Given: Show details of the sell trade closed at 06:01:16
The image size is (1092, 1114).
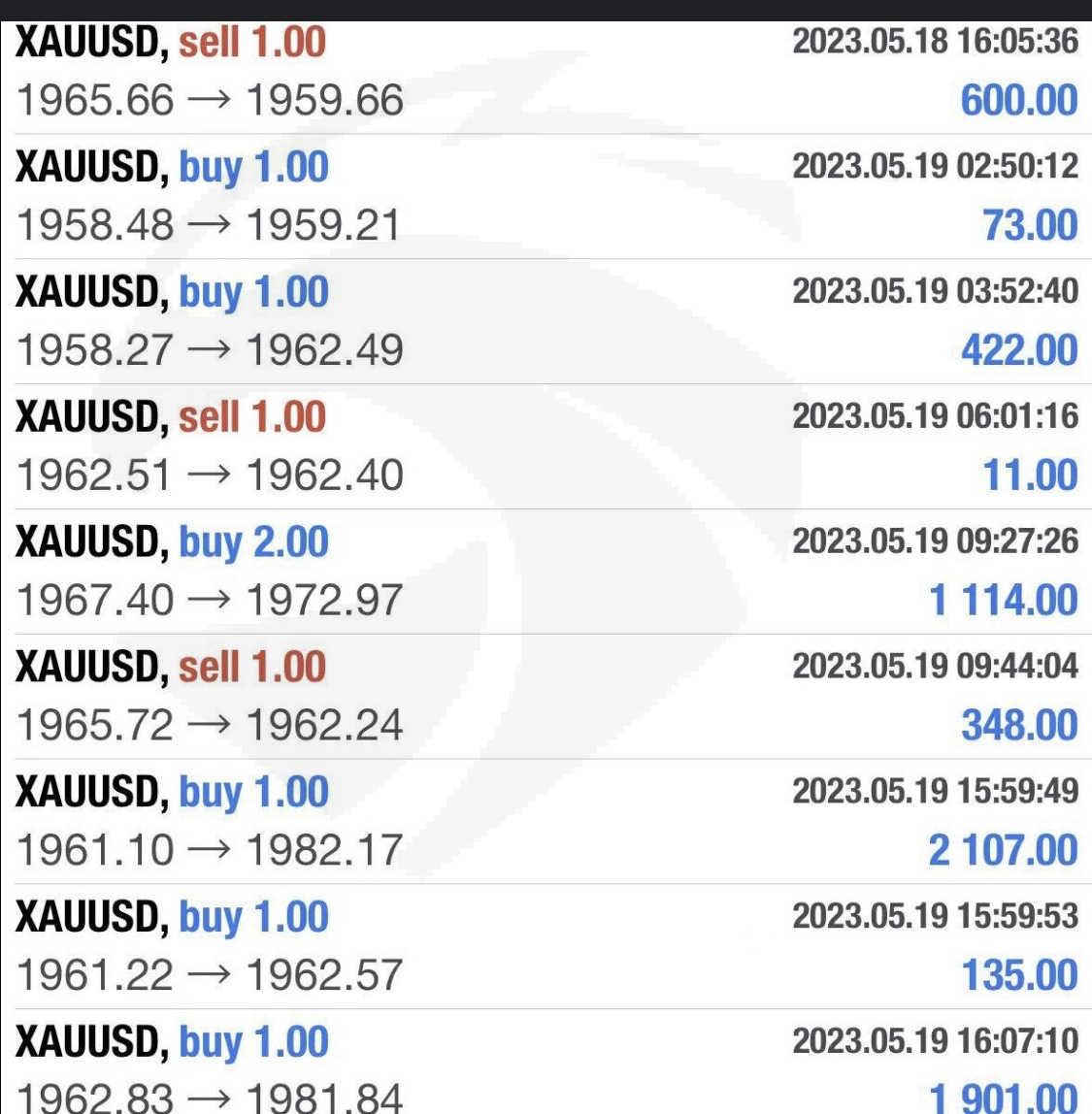Looking at the screenshot, I should click(546, 446).
